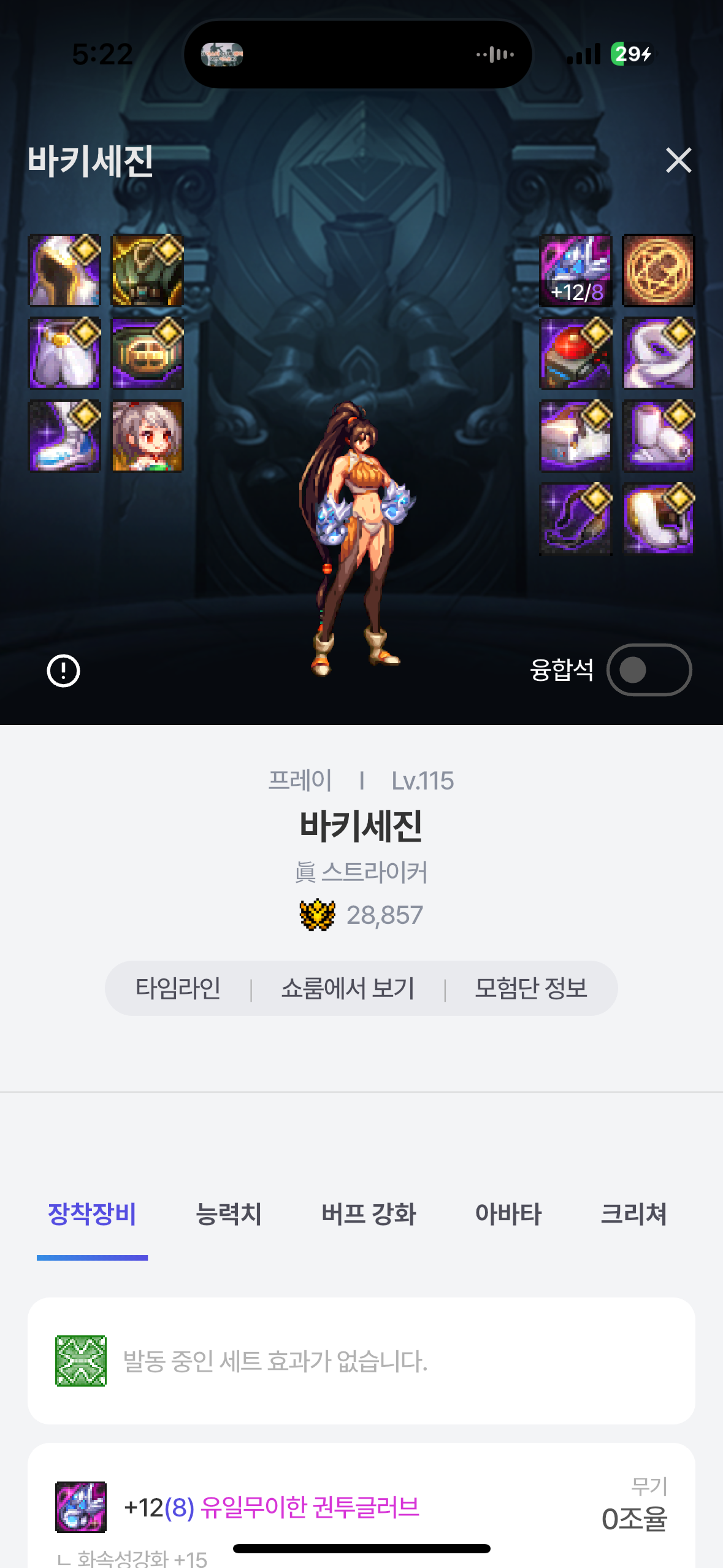Select the 장착장비 tab
This screenshot has width=723, height=1568.
(x=92, y=1214)
